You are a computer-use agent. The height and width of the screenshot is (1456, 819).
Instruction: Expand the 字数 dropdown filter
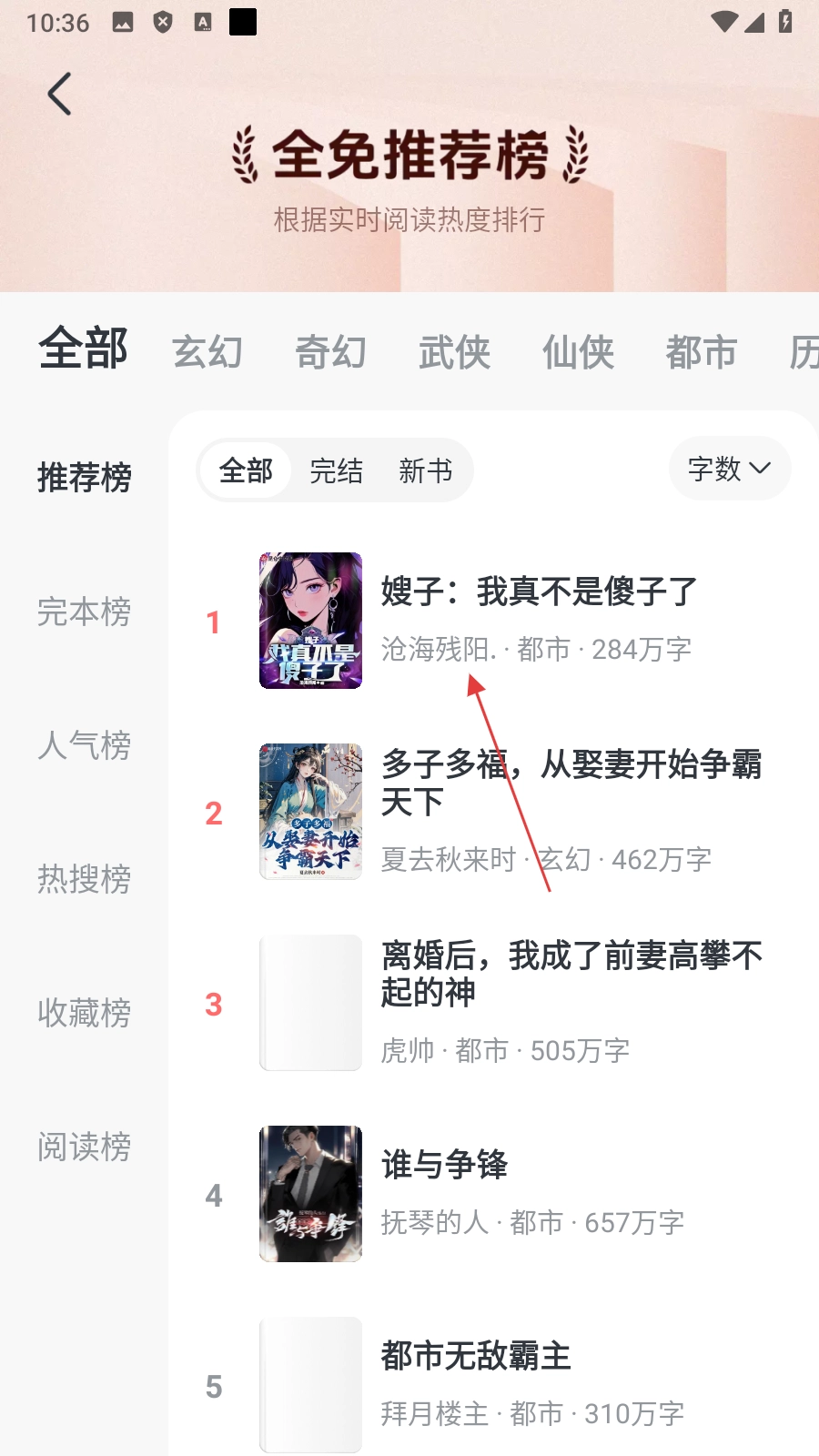729,469
